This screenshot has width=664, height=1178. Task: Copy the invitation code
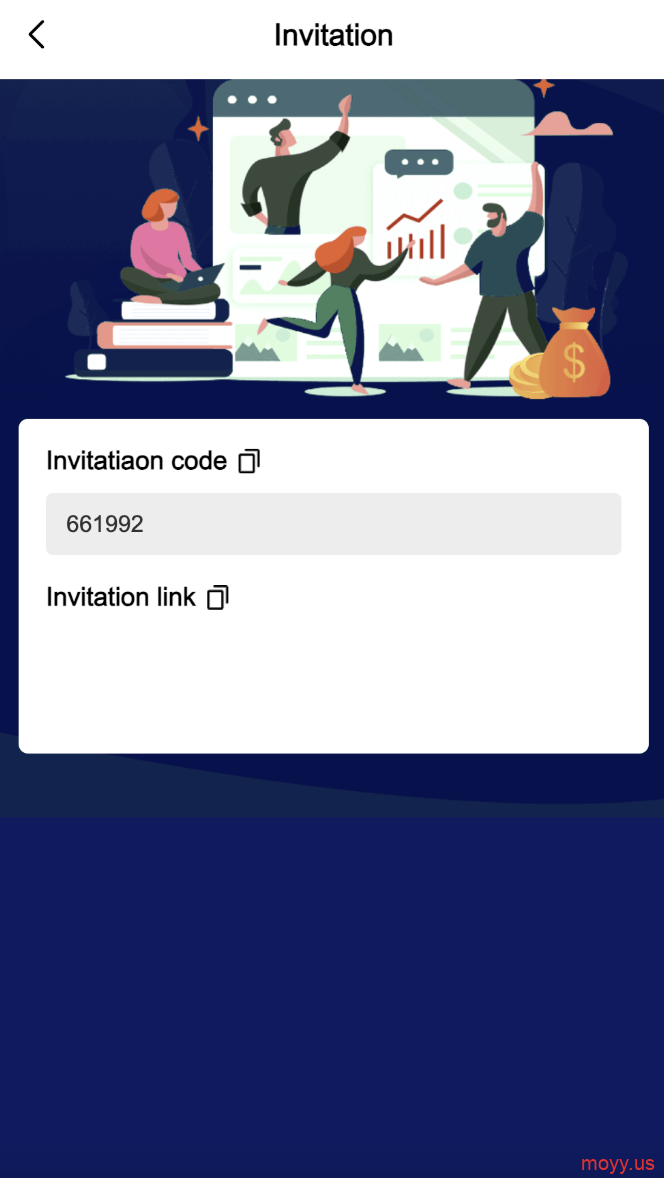coord(249,461)
